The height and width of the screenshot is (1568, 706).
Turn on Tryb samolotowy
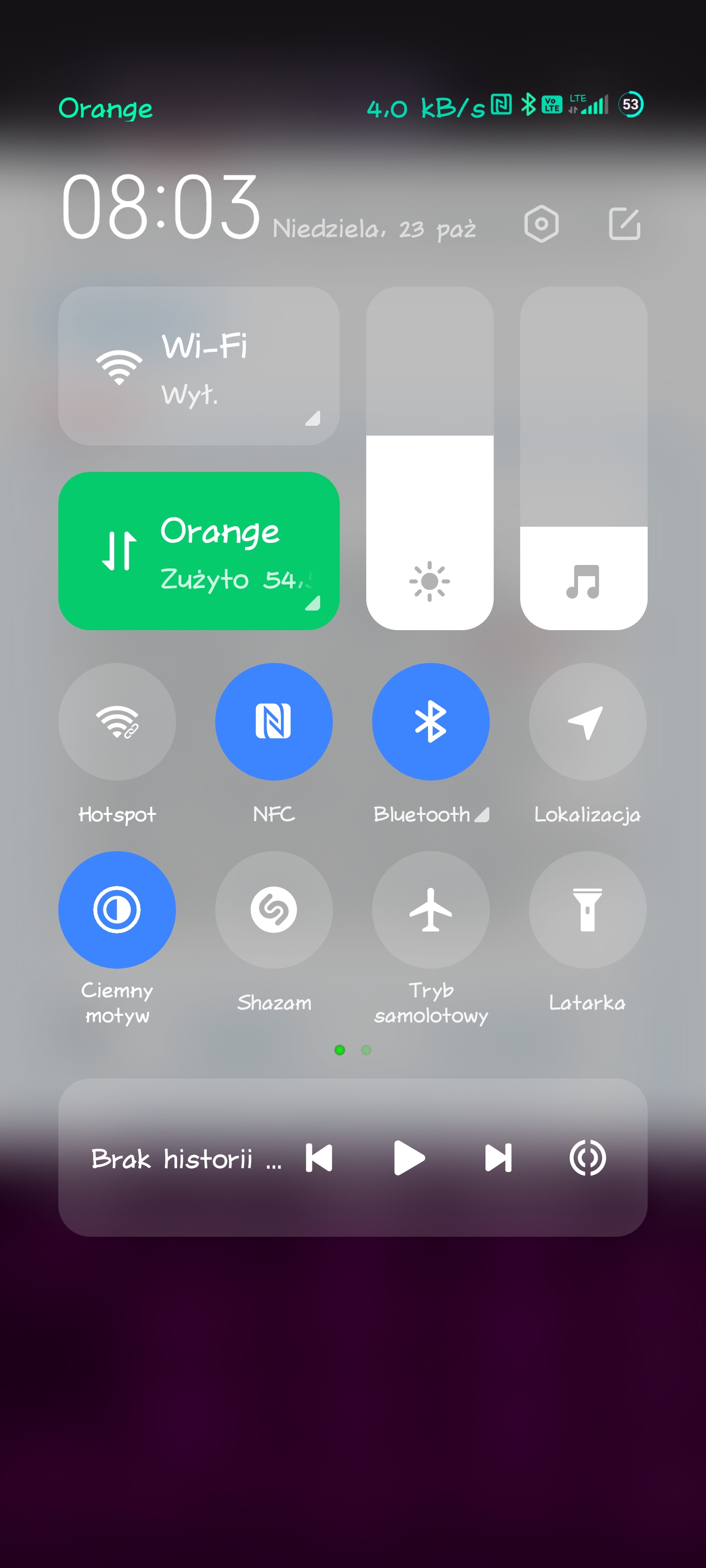point(430,910)
